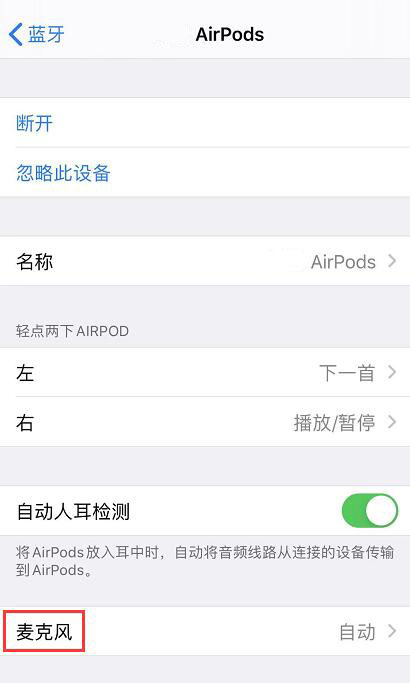The width and height of the screenshot is (410, 683).
Task: Toggle 自动人耳检测 switch off
Action: (369, 511)
